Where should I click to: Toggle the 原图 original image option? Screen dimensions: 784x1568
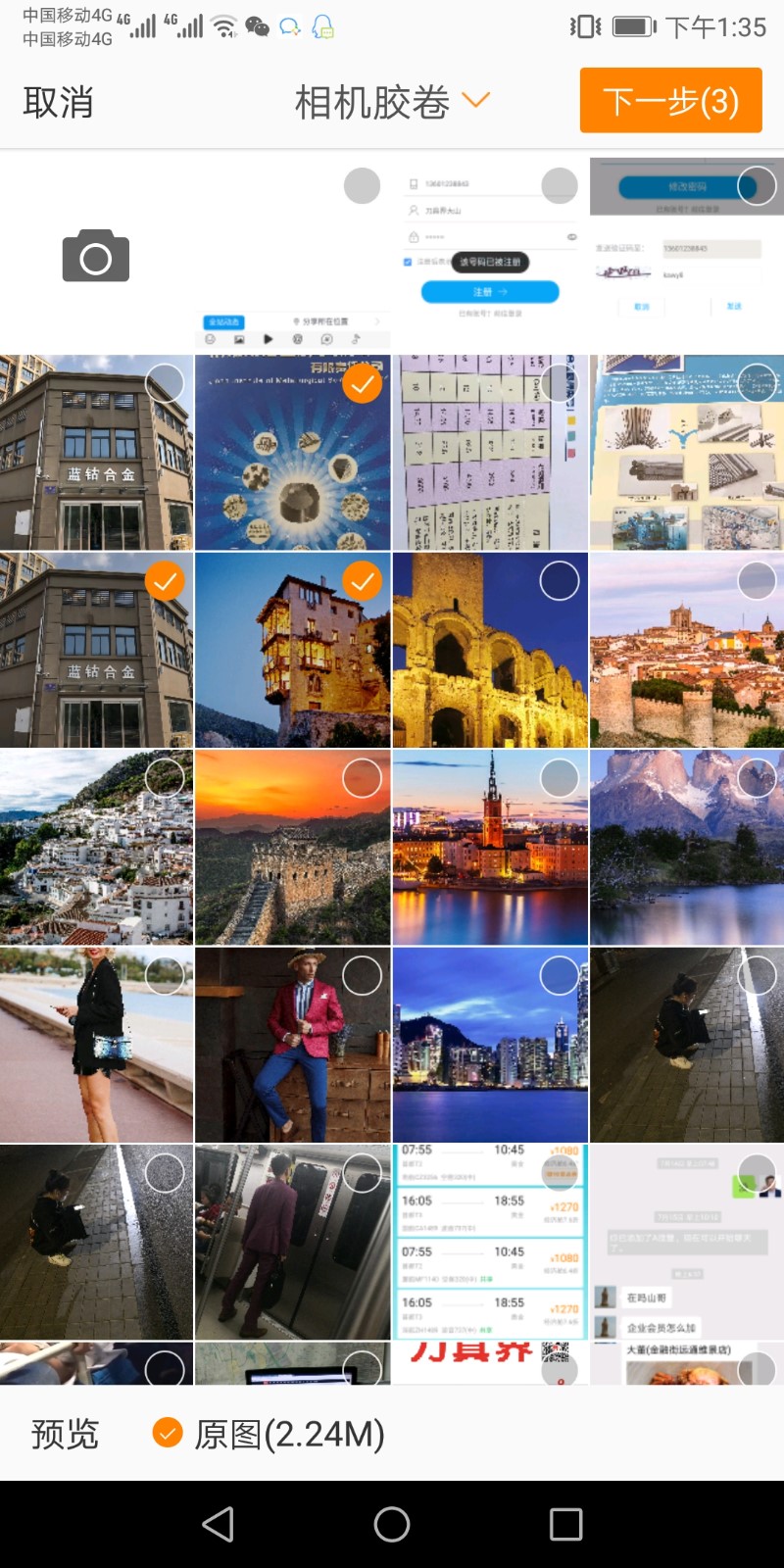pyautogui.click(x=269, y=1434)
